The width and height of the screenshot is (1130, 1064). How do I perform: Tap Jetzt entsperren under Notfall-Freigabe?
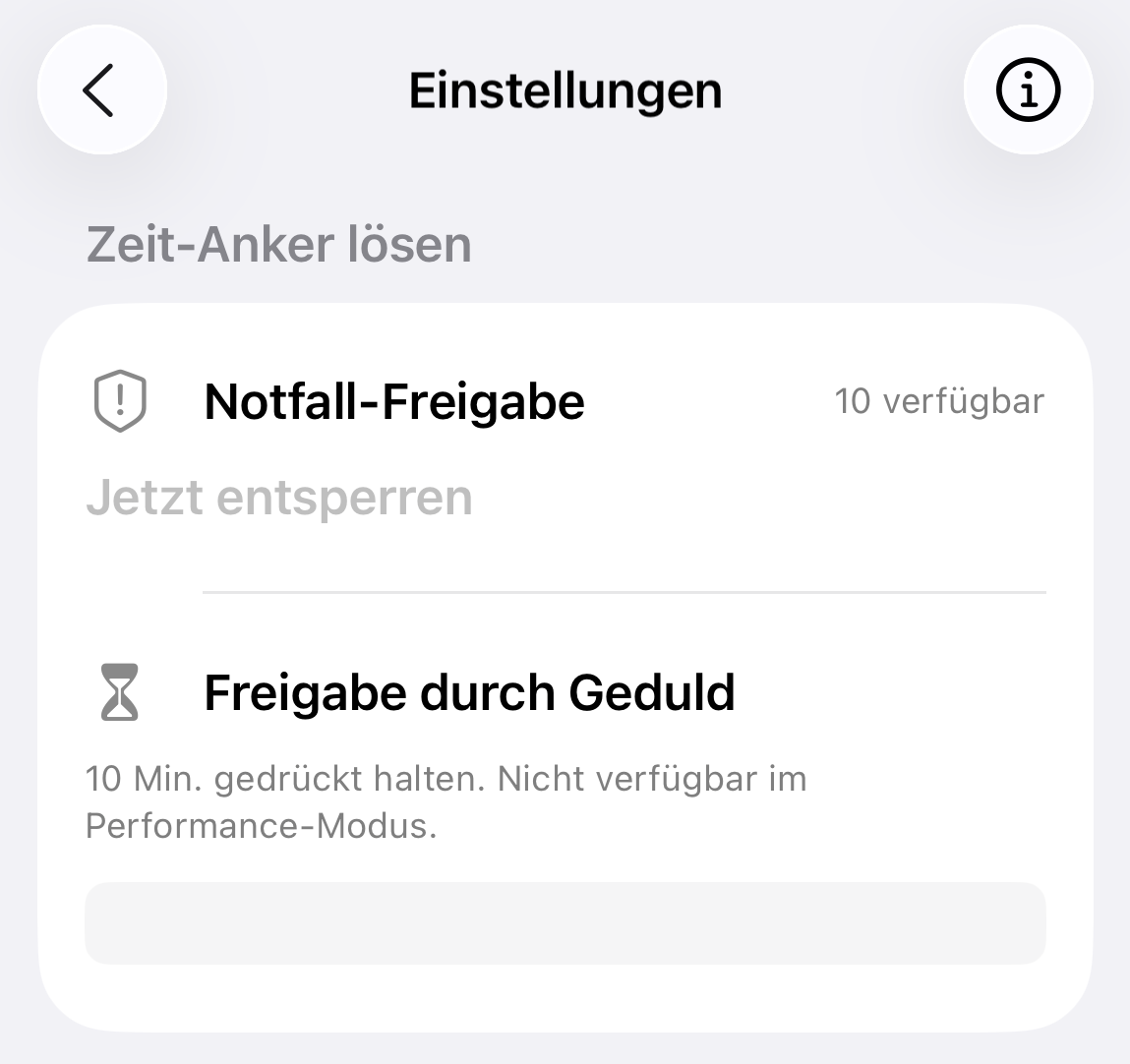(x=279, y=498)
